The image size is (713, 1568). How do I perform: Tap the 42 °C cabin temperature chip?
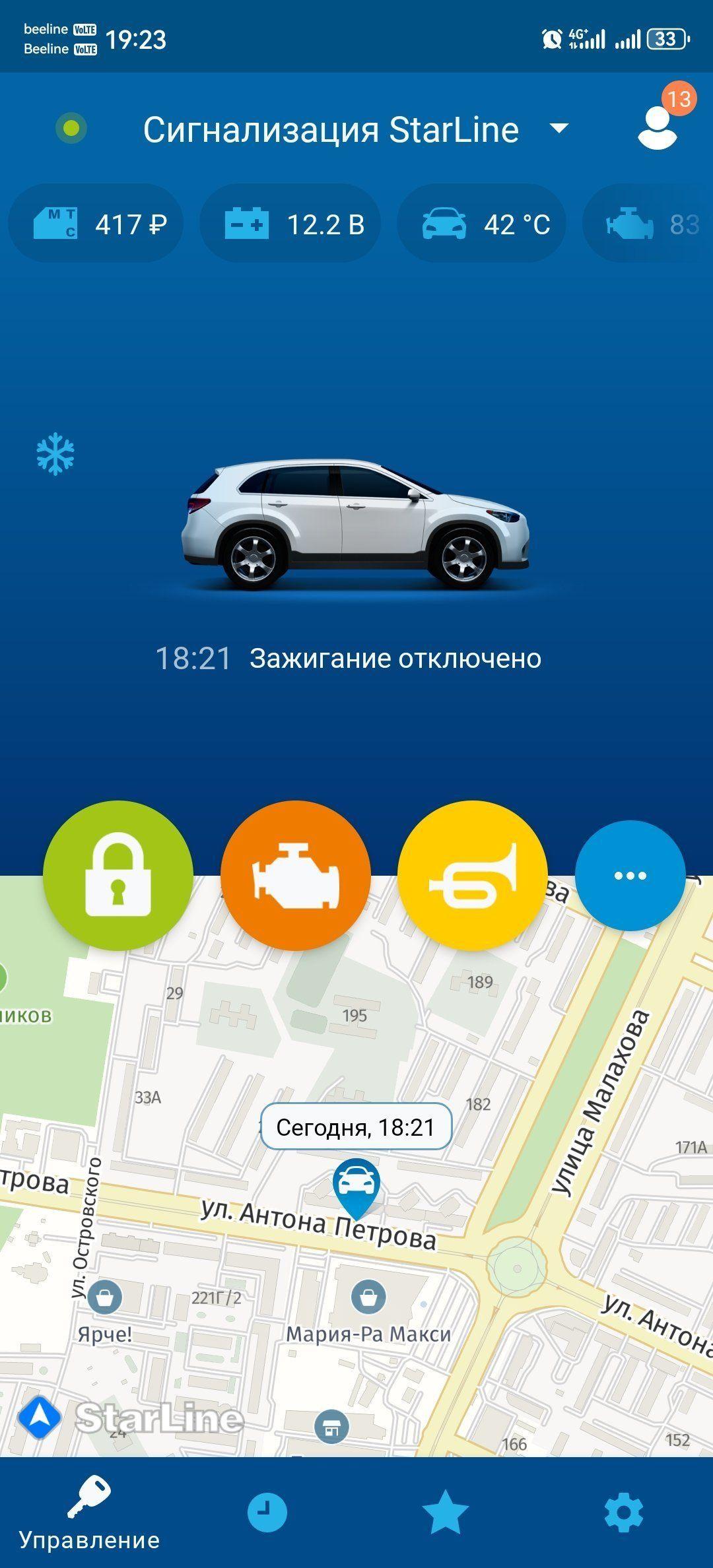(481, 224)
